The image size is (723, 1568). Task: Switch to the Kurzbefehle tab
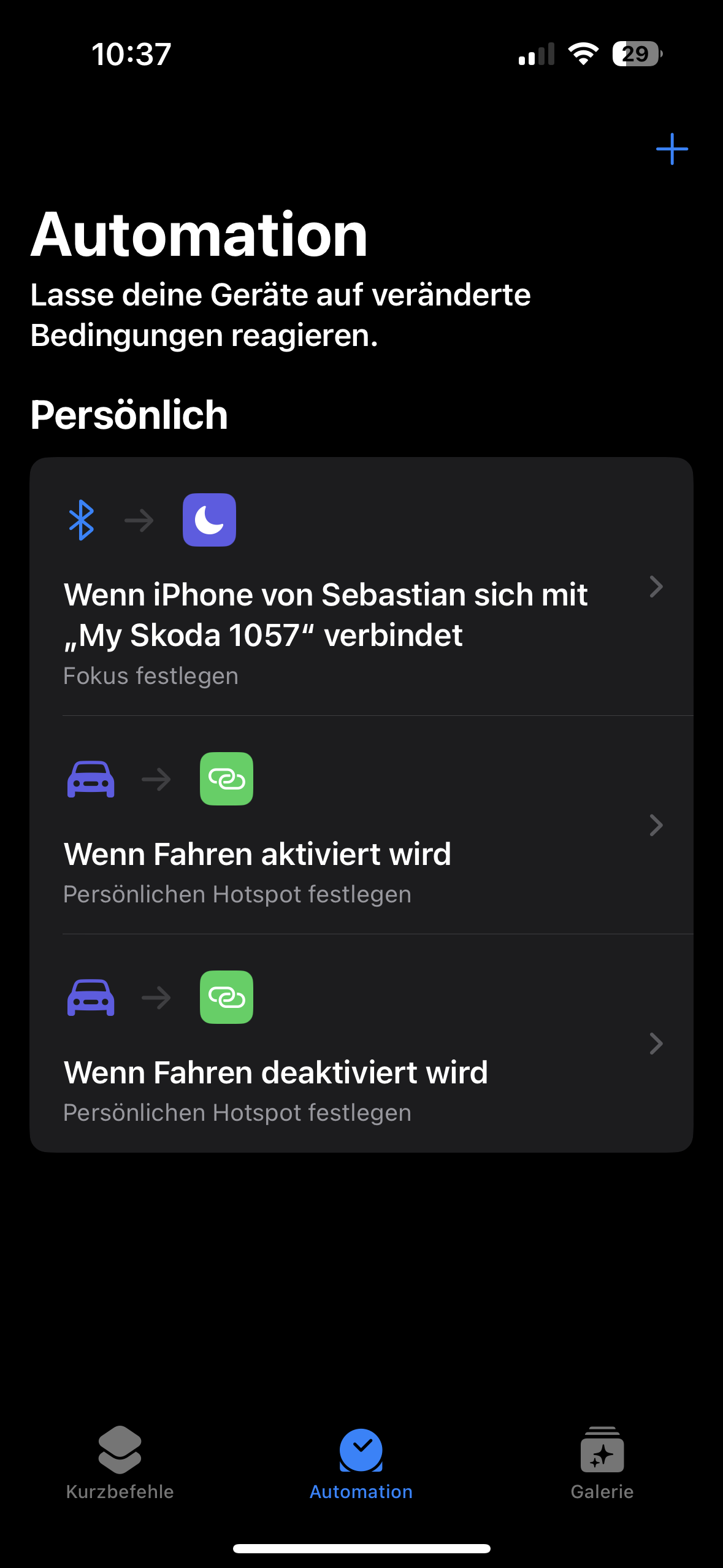click(120, 1463)
